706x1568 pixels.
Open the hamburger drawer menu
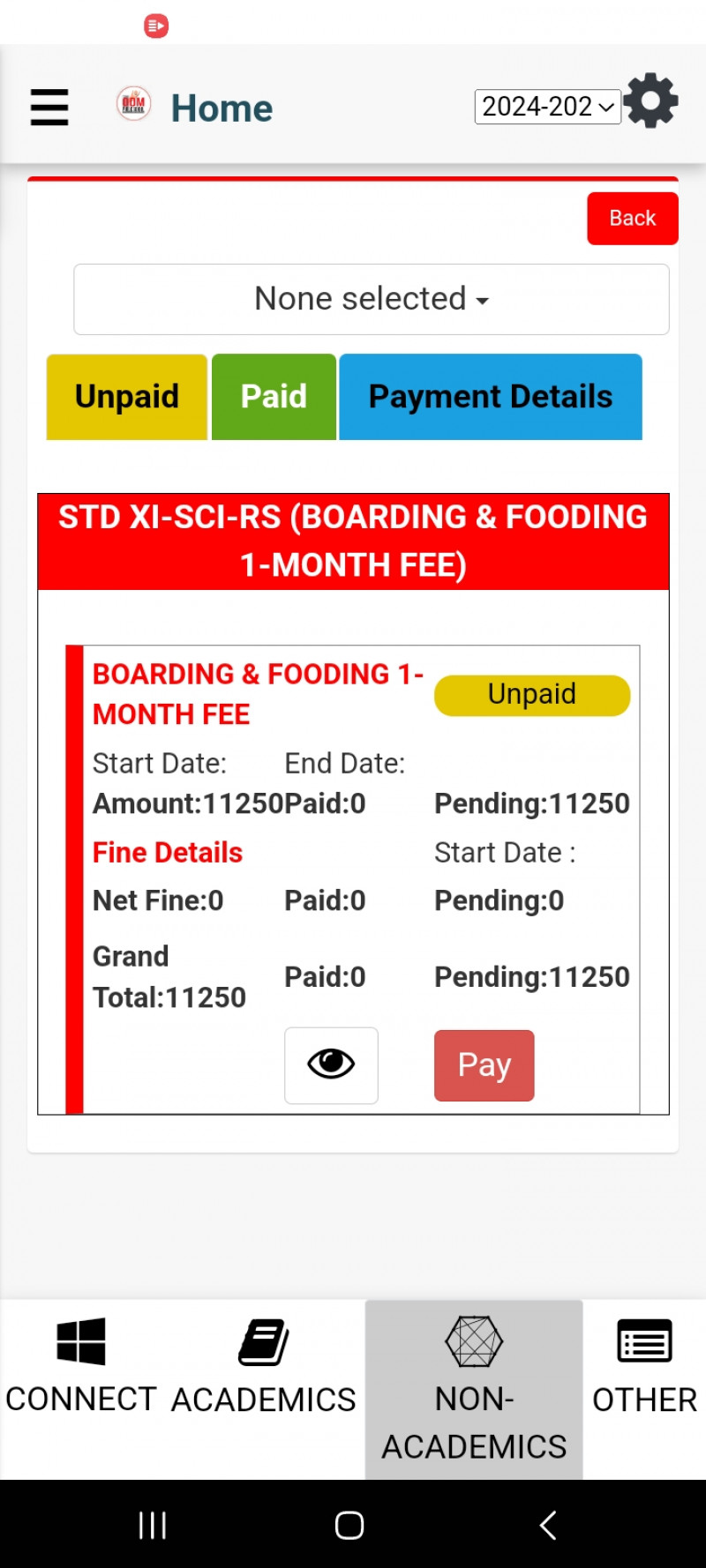pos(49,108)
